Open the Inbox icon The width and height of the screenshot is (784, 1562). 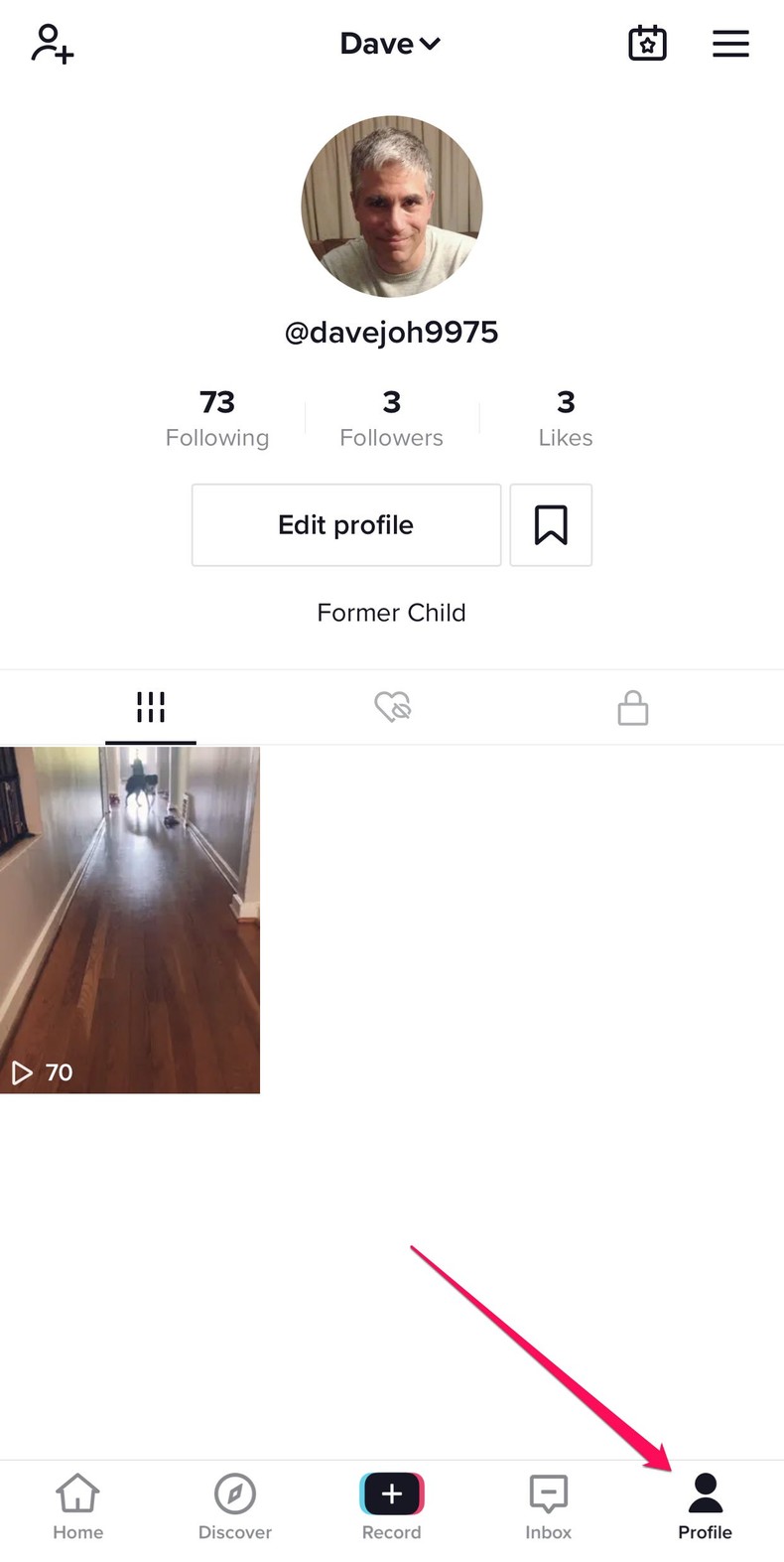[548, 1492]
